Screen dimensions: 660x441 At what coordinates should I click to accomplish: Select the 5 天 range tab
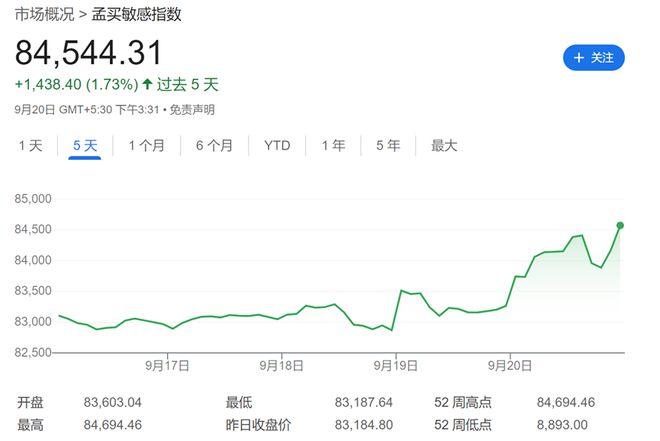[x=85, y=145]
